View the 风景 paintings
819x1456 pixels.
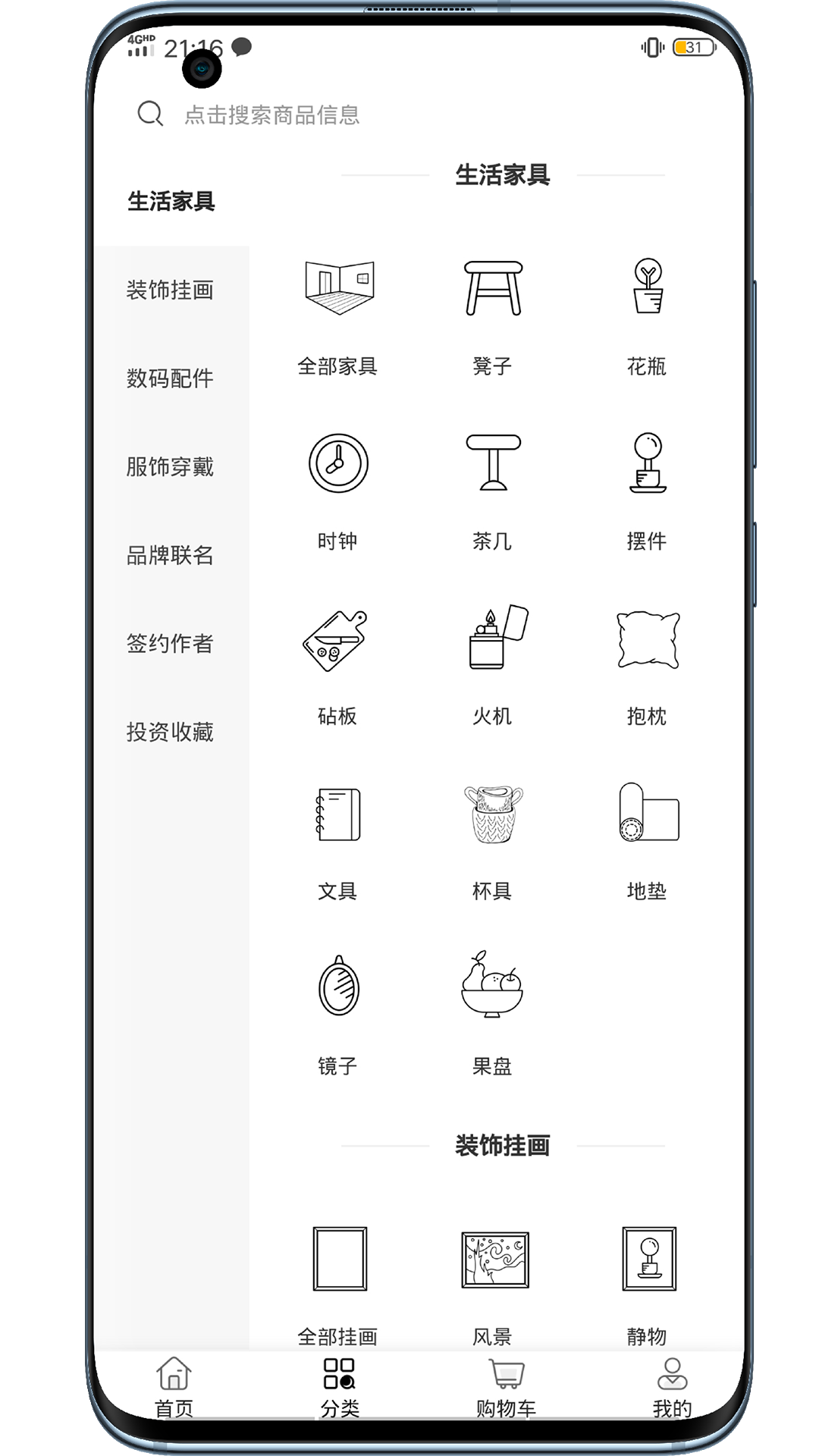[x=493, y=1282]
